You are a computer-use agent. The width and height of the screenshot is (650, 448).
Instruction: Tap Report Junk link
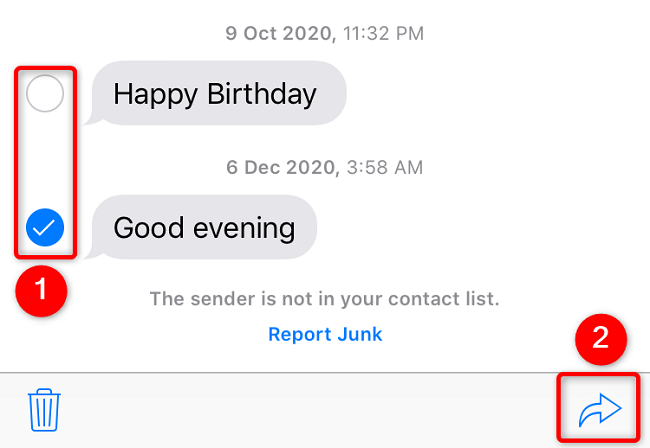[x=325, y=334]
